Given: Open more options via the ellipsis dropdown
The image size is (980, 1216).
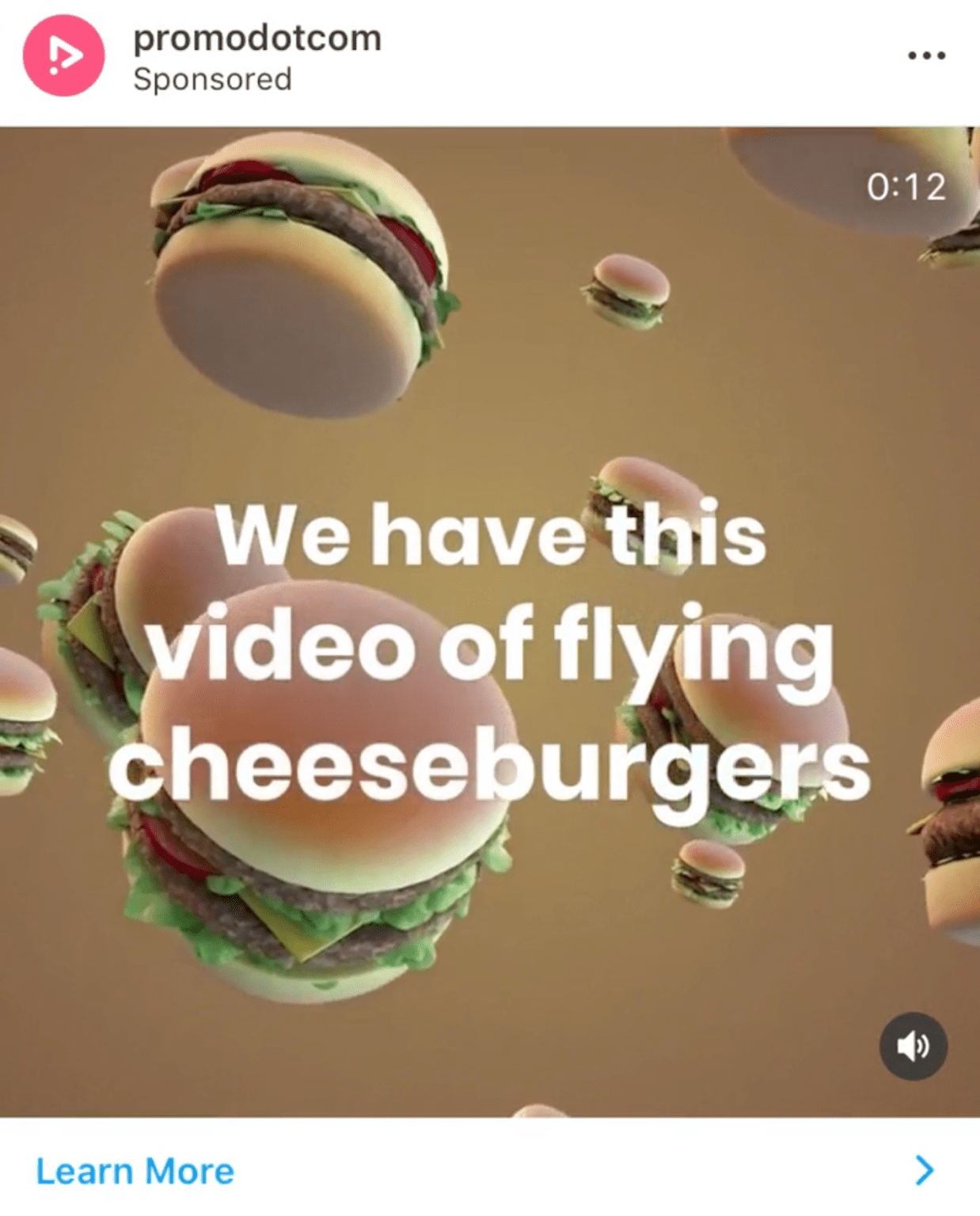Looking at the screenshot, I should pyautogui.click(x=926, y=54).
